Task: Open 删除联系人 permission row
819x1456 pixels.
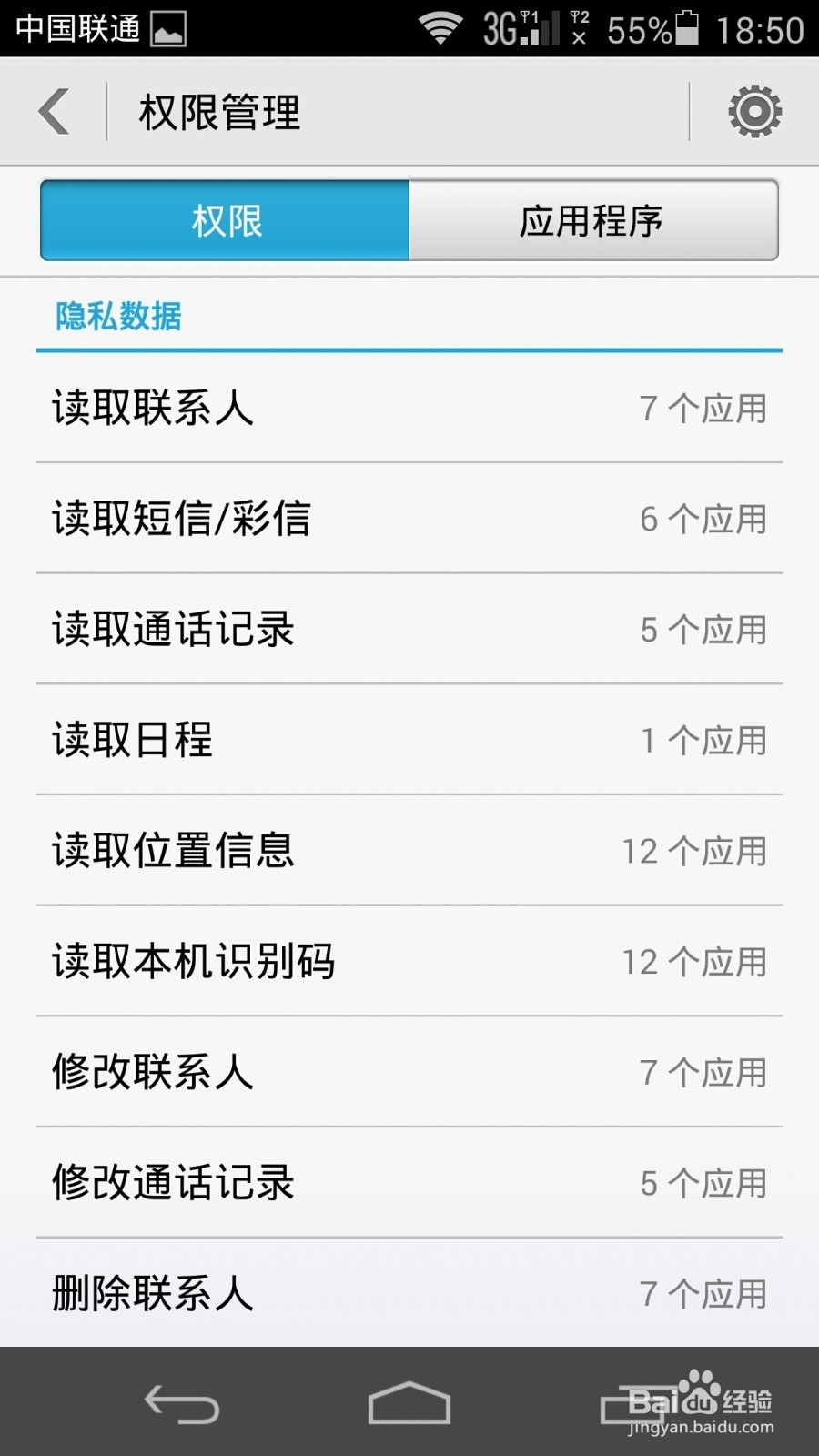Action: (409, 1293)
